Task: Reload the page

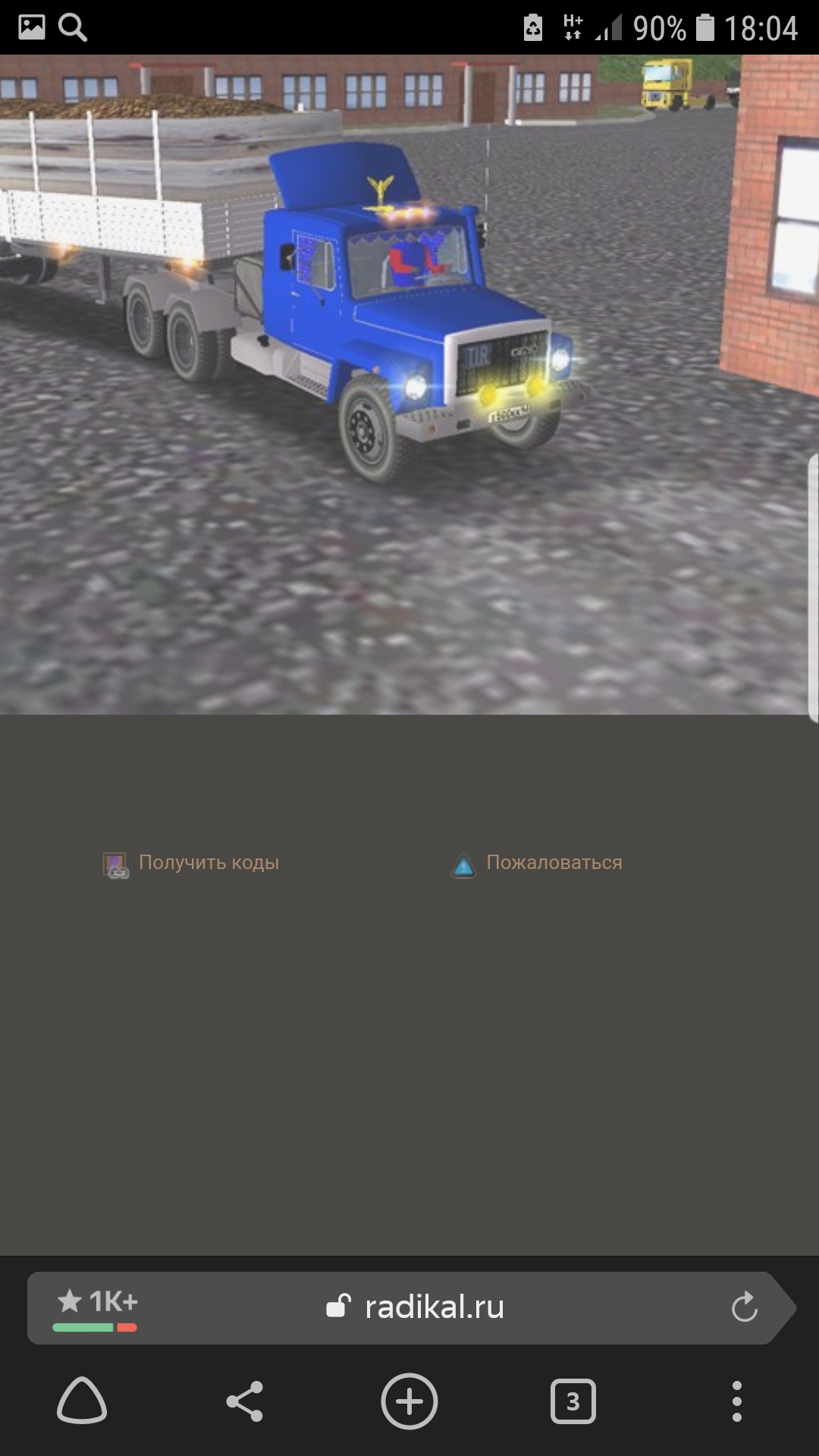Action: (x=744, y=1307)
